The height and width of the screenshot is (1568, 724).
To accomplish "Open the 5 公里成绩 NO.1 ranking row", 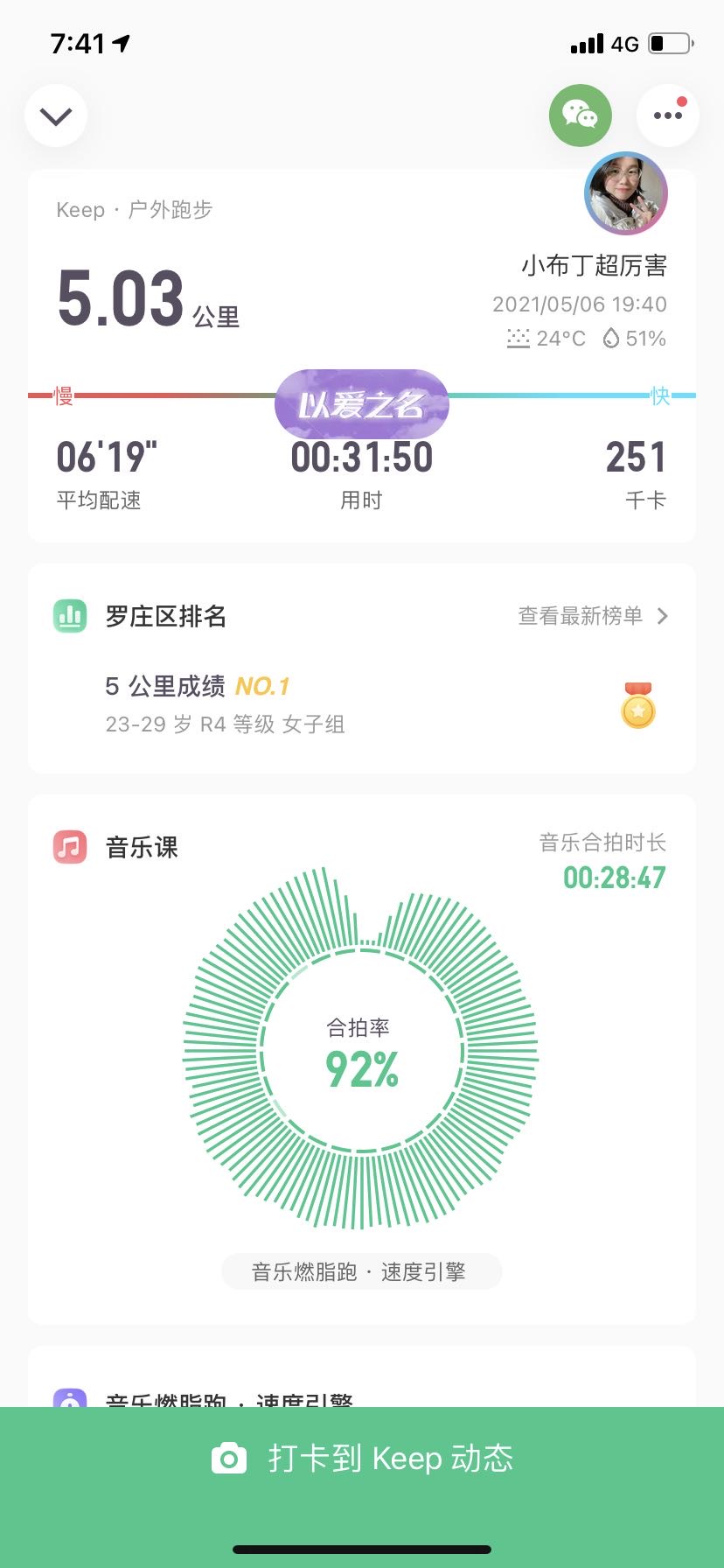I will [x=361, y=704].
